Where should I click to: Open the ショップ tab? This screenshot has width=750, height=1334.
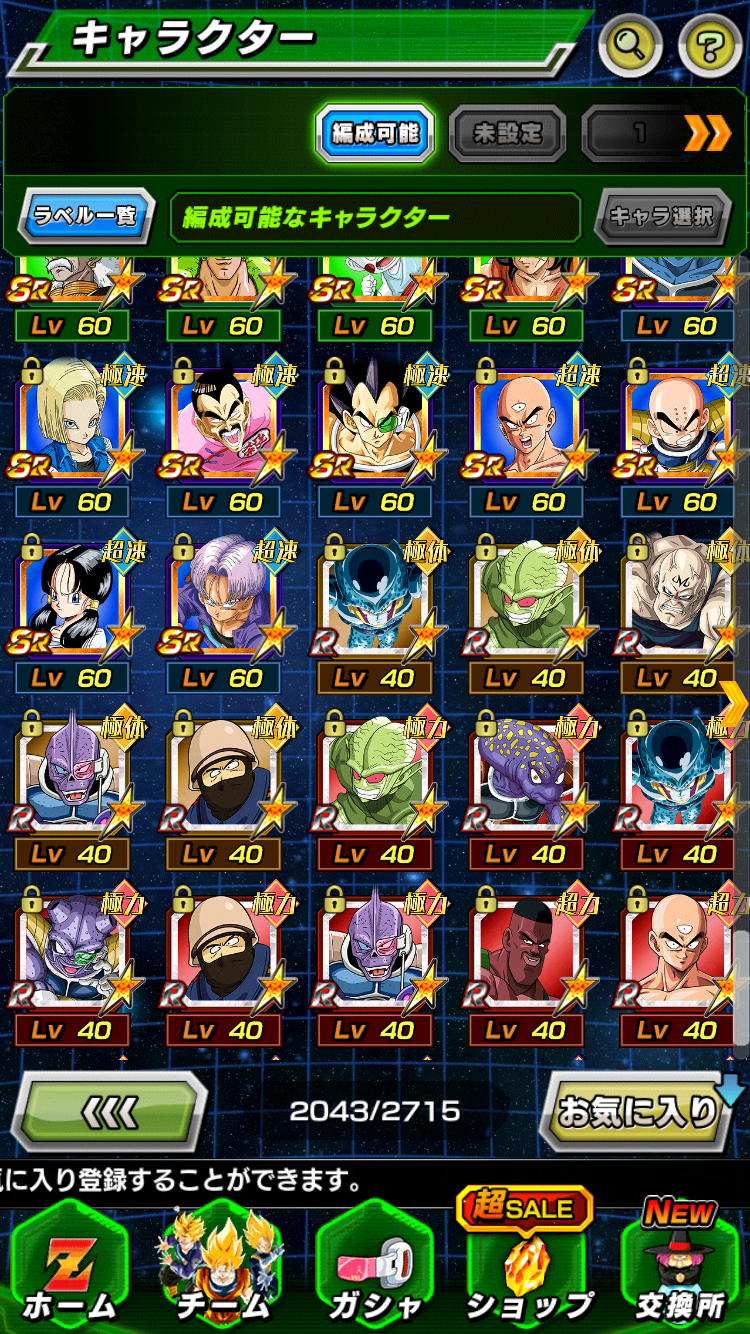pos(526,1270)
